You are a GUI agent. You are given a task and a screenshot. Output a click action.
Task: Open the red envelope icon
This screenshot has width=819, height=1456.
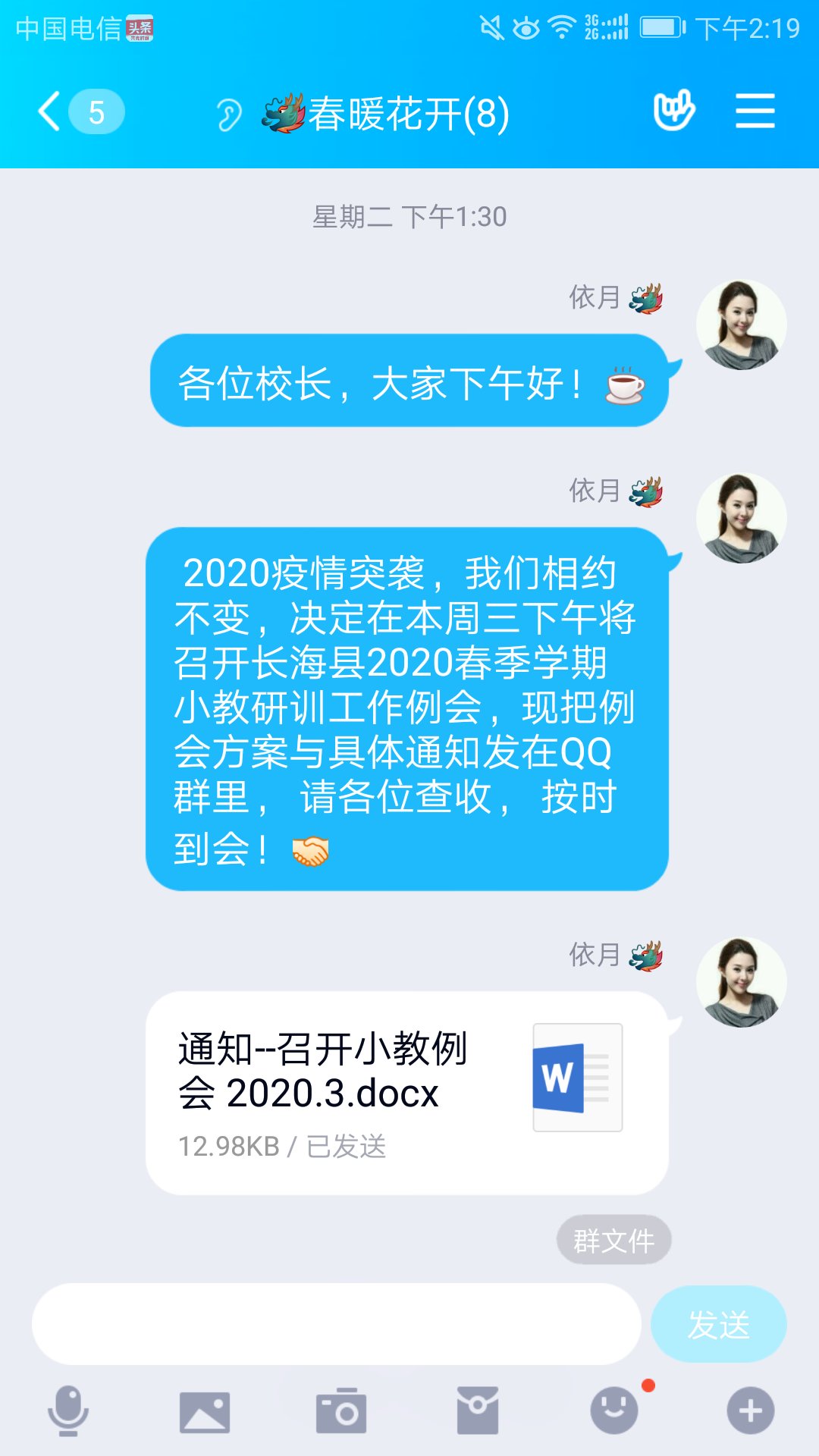click(477, 1411)
